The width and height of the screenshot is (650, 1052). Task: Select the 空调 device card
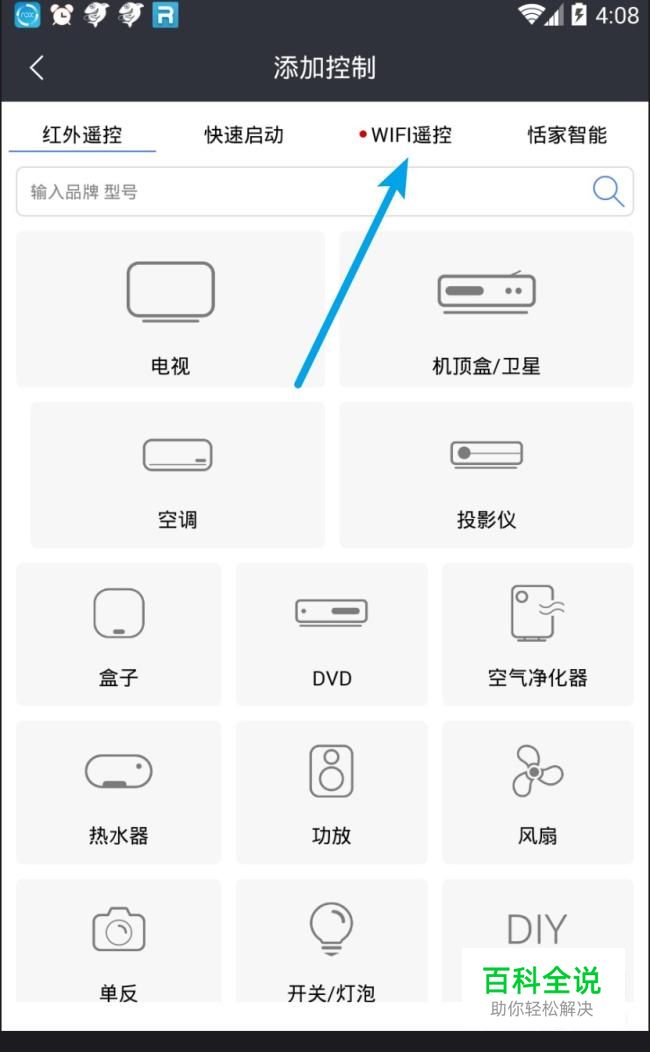[x=178, y=474]
